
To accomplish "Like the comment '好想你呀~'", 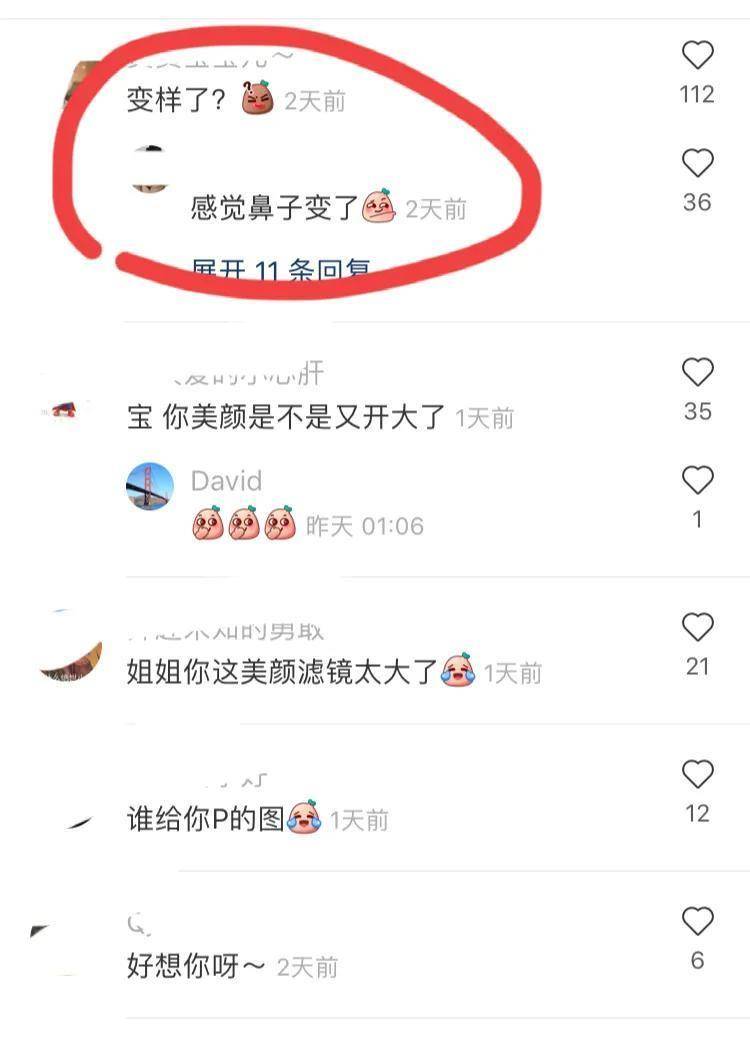I will point(697,921).
